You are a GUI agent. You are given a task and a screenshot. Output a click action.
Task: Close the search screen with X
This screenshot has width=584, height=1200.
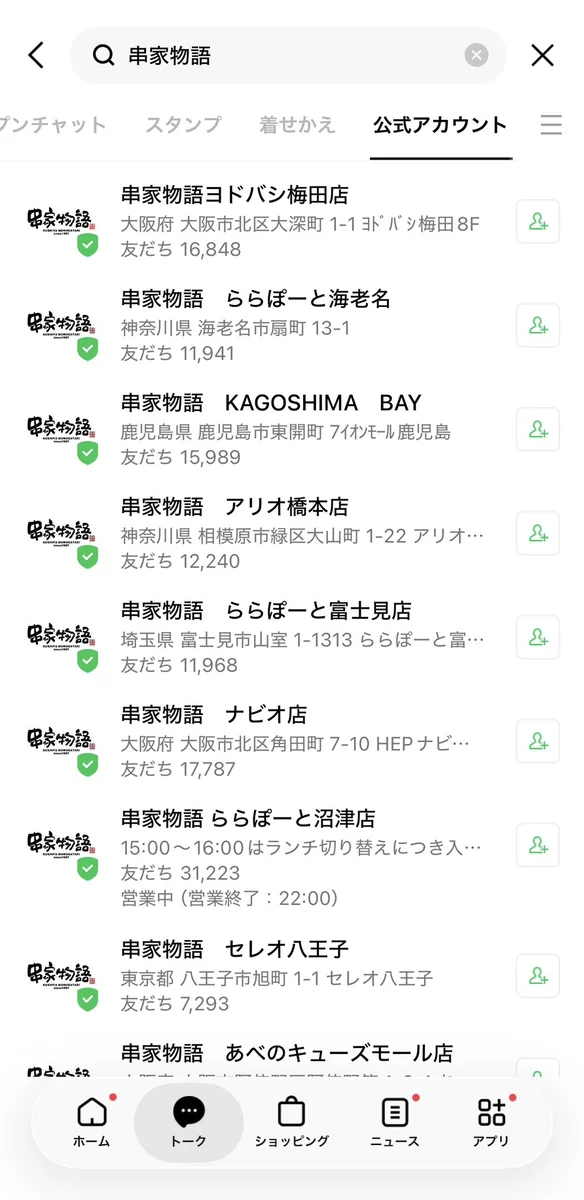tap(542, 55)
